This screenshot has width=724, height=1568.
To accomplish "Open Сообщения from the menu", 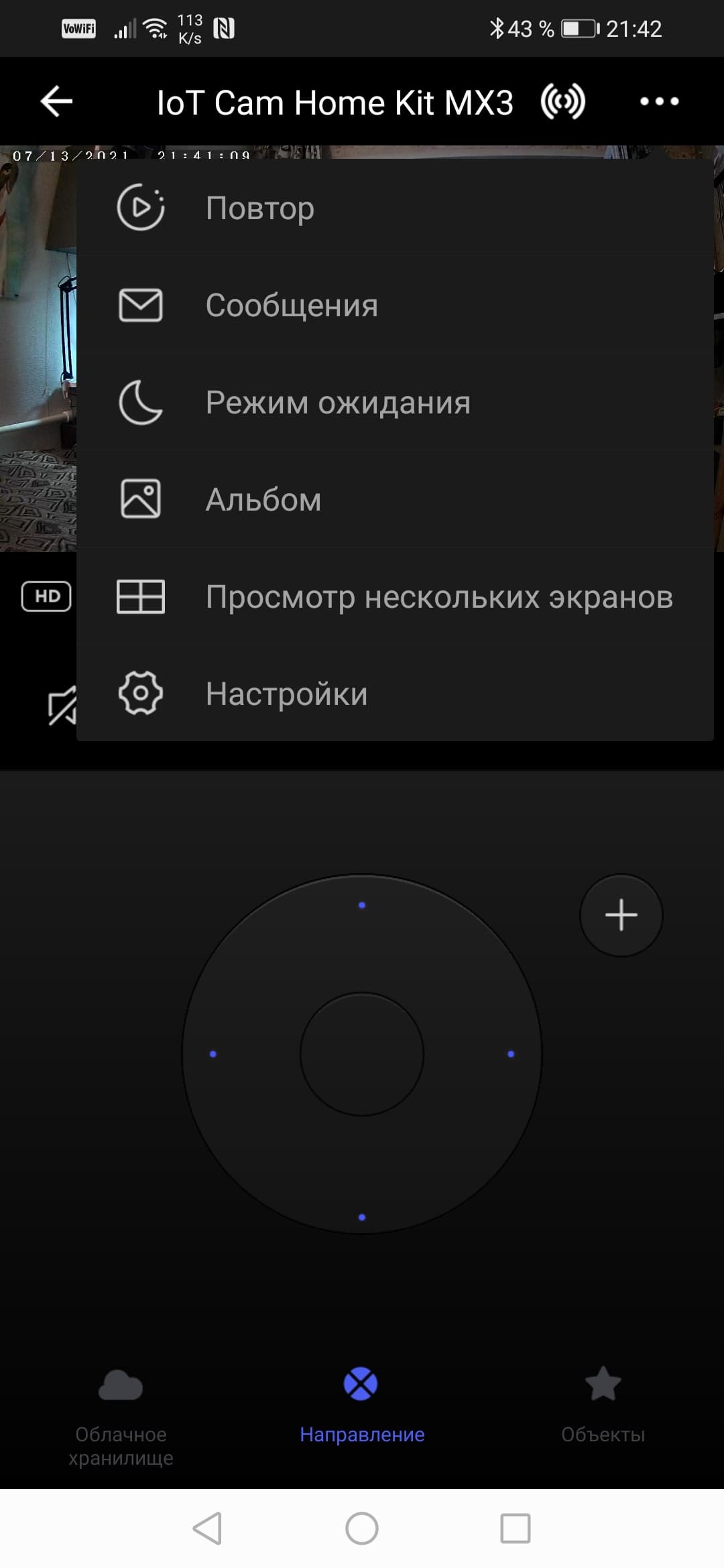I will click(x=292, y=306).
